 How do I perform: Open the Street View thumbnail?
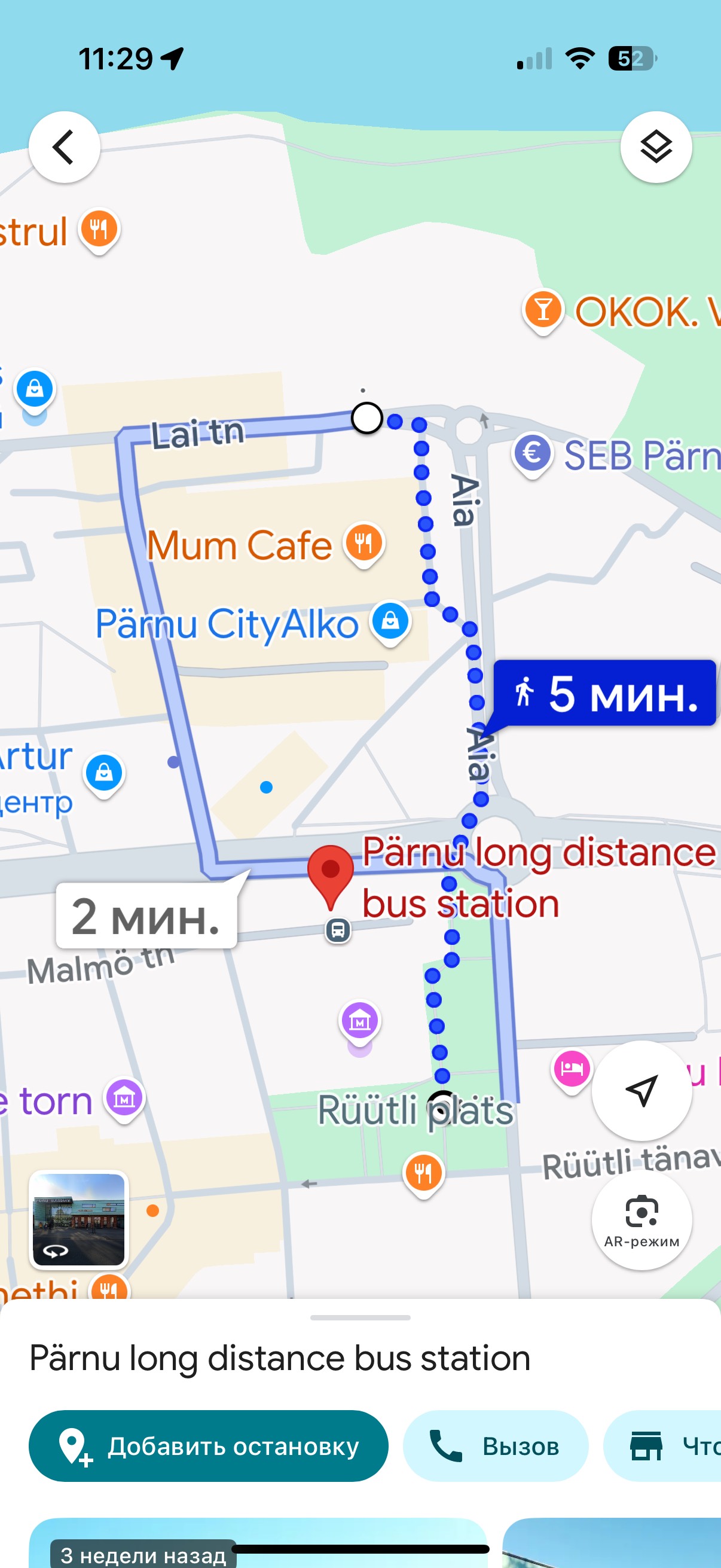(x=78, y=1220)
